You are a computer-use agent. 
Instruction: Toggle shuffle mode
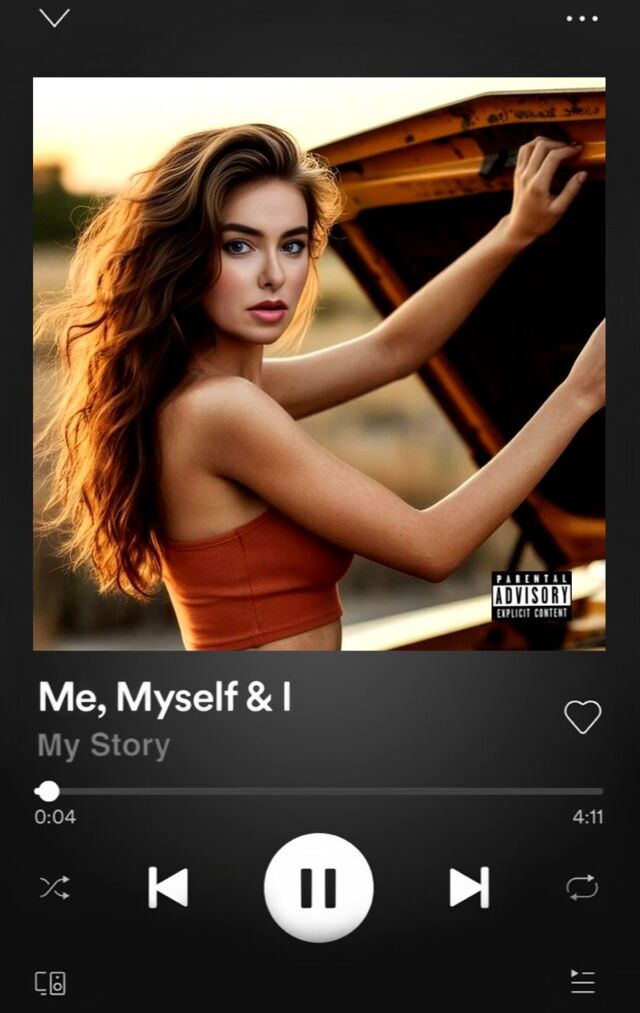click(55, 888)
